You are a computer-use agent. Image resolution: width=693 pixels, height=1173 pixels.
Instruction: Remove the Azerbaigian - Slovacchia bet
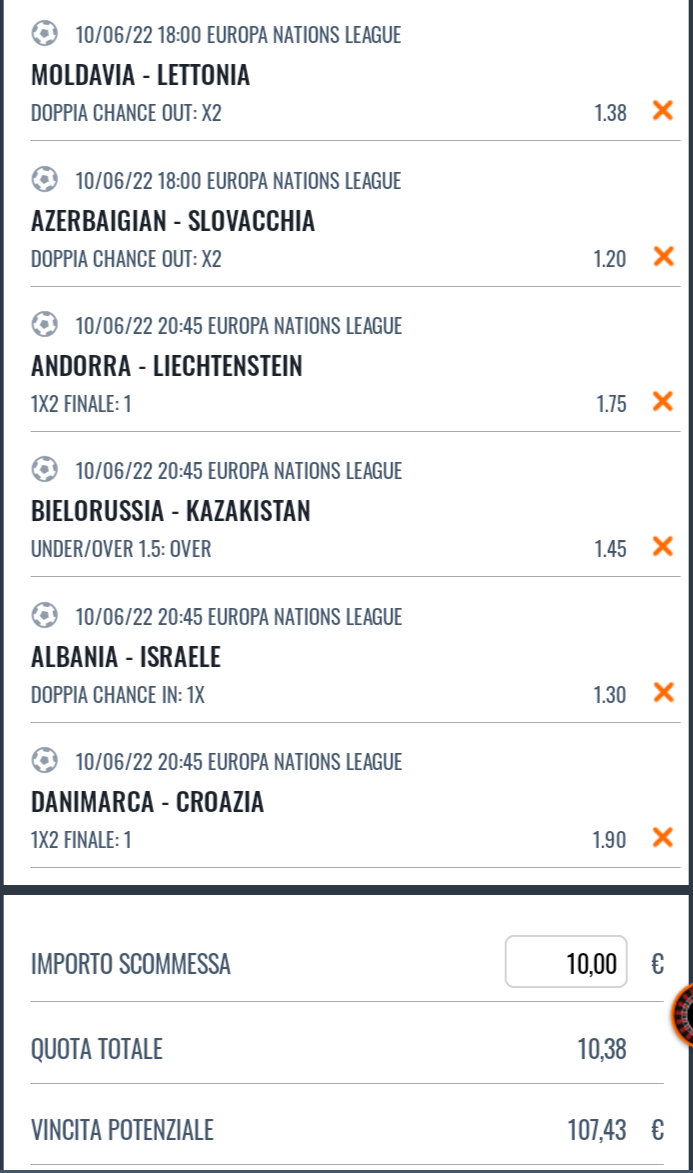coord(662,257)
